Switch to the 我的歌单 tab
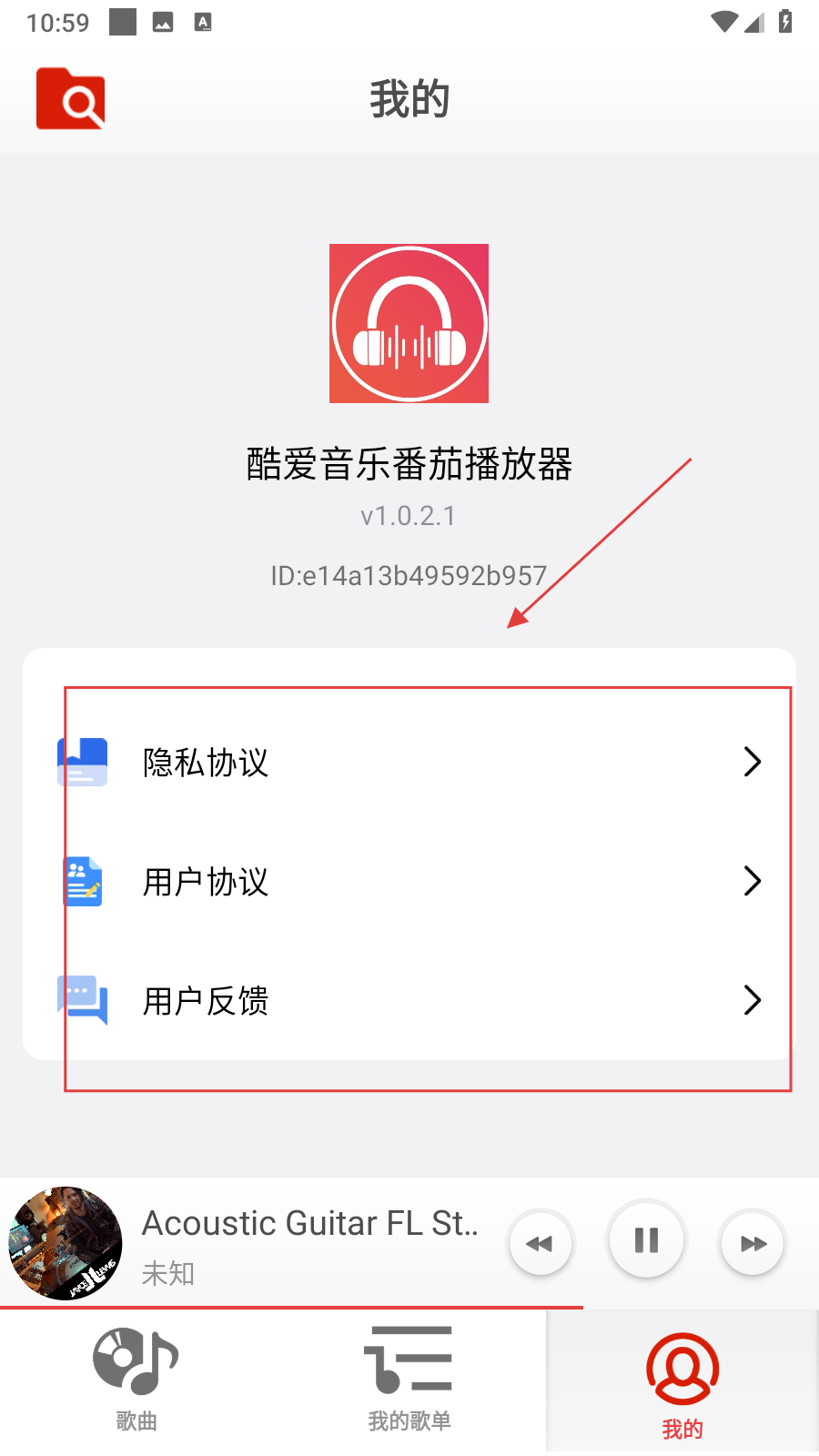Image resolution: width=819 pixels, height=1456 pixels. point(409,1380)
